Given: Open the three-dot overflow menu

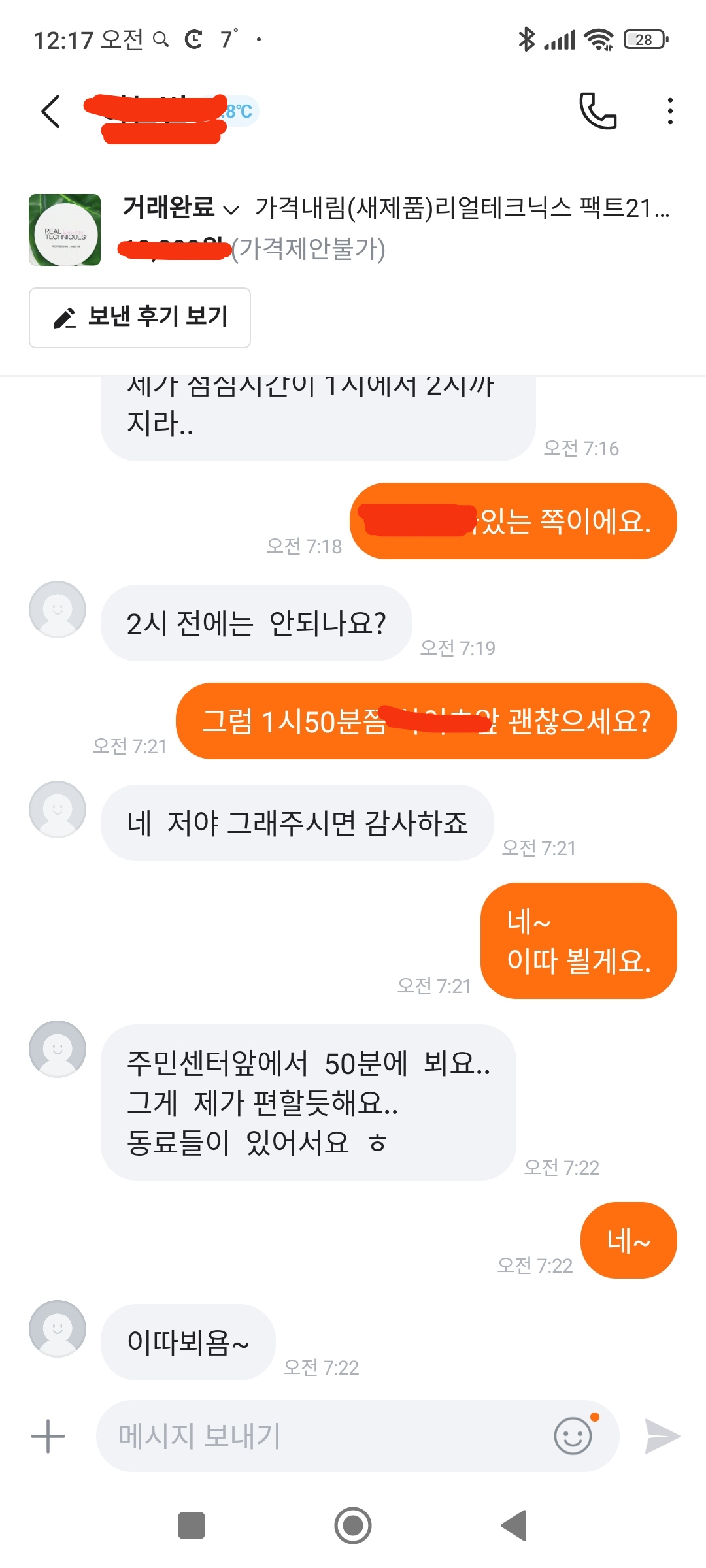Looking at the screenshot, I should pyautogui.click(x=670, y=111).
